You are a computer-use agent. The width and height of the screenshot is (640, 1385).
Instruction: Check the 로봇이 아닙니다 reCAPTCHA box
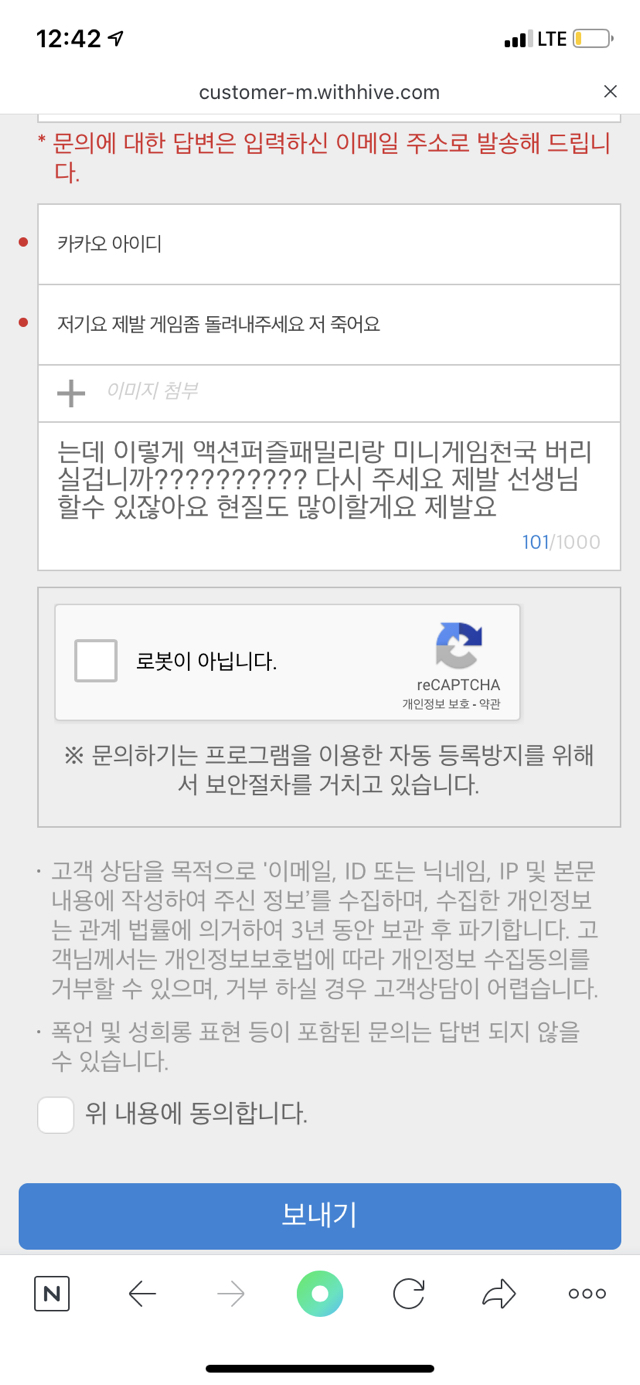(x=96, y=661)
